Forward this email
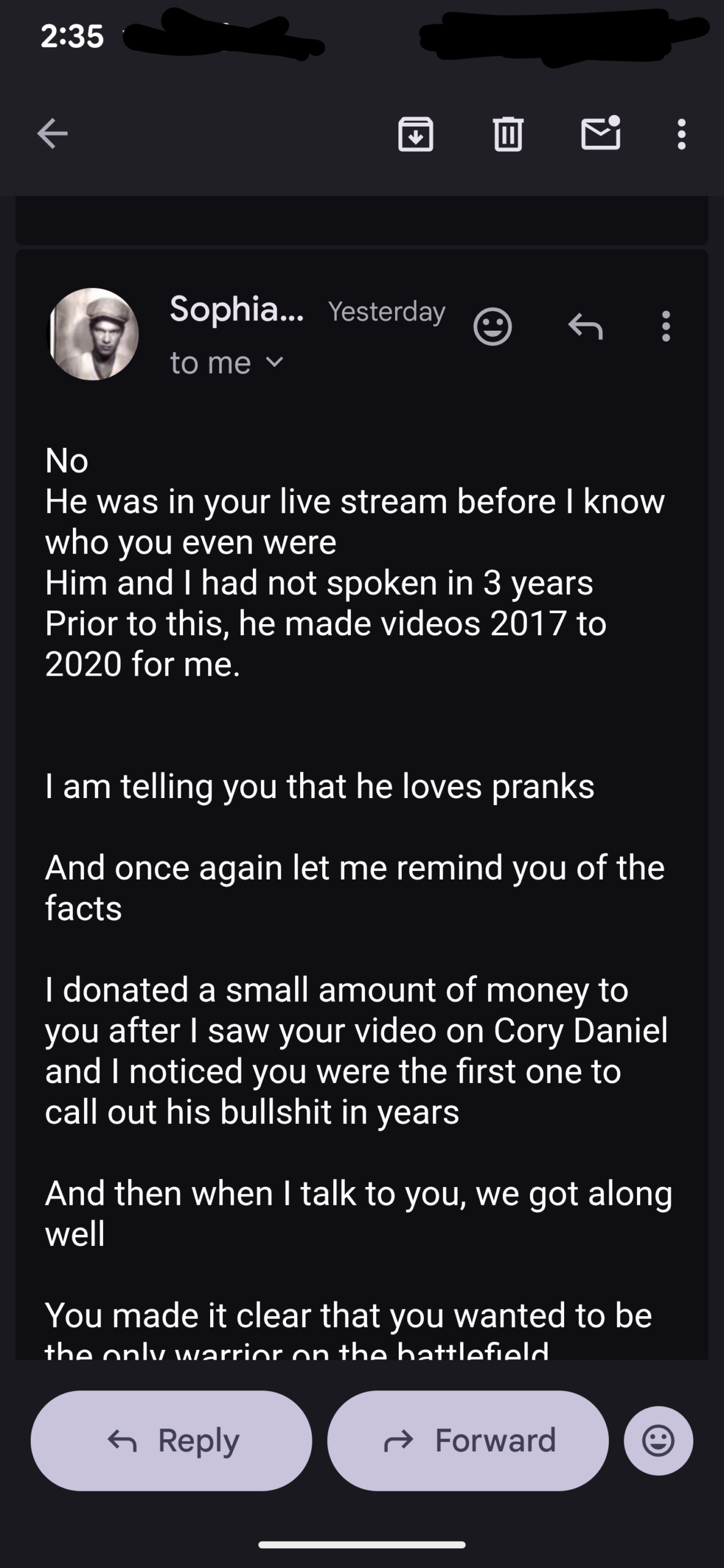Screen dimensions: 724x1568 [468, 1441]
